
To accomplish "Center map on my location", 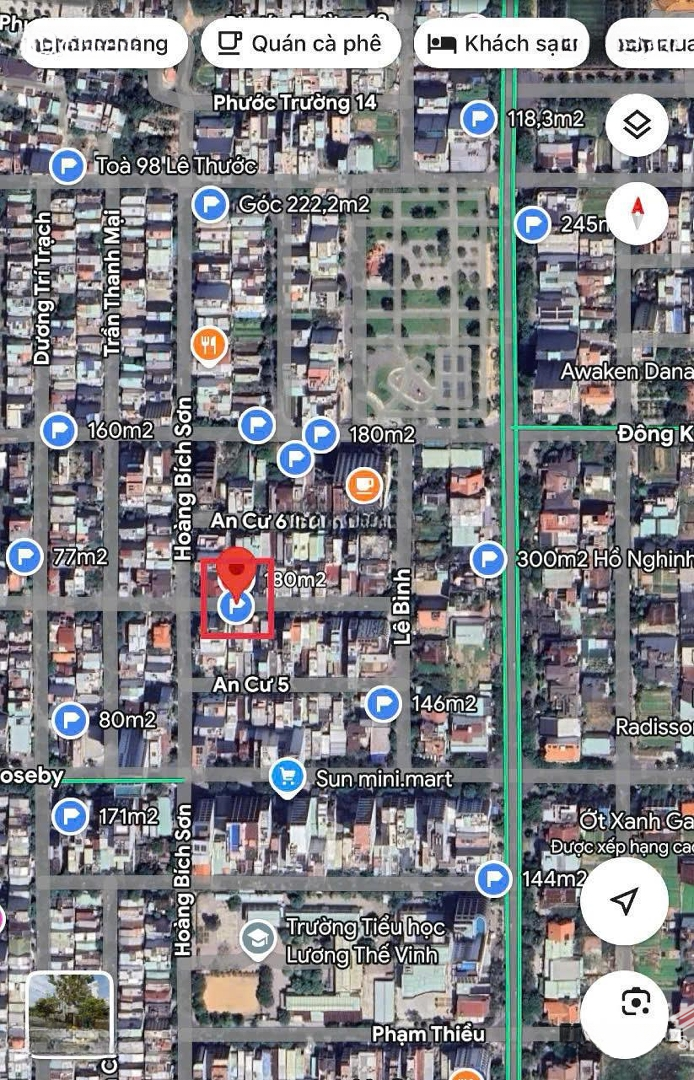I will pyautogui.click(x=624, y=901).
